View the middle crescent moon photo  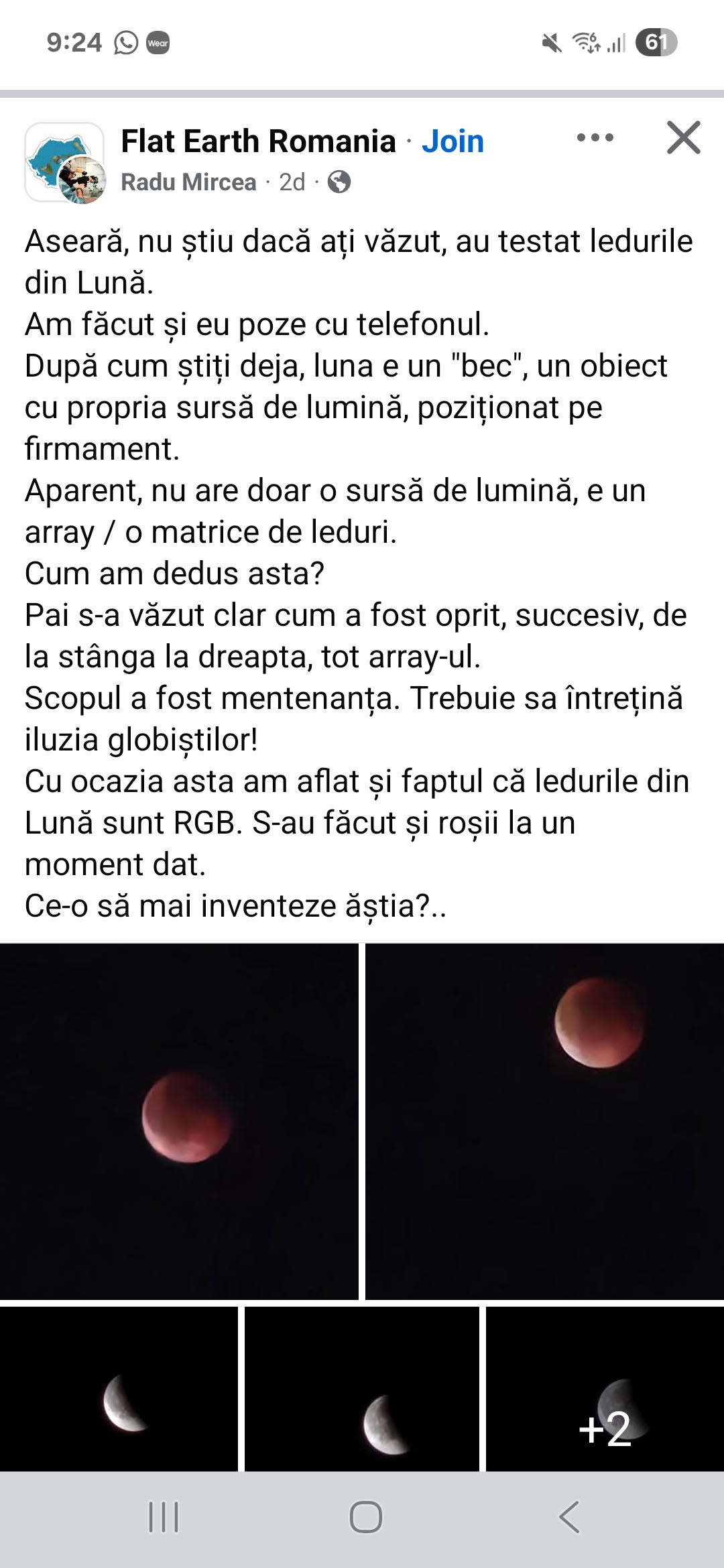click(362, 1388)
